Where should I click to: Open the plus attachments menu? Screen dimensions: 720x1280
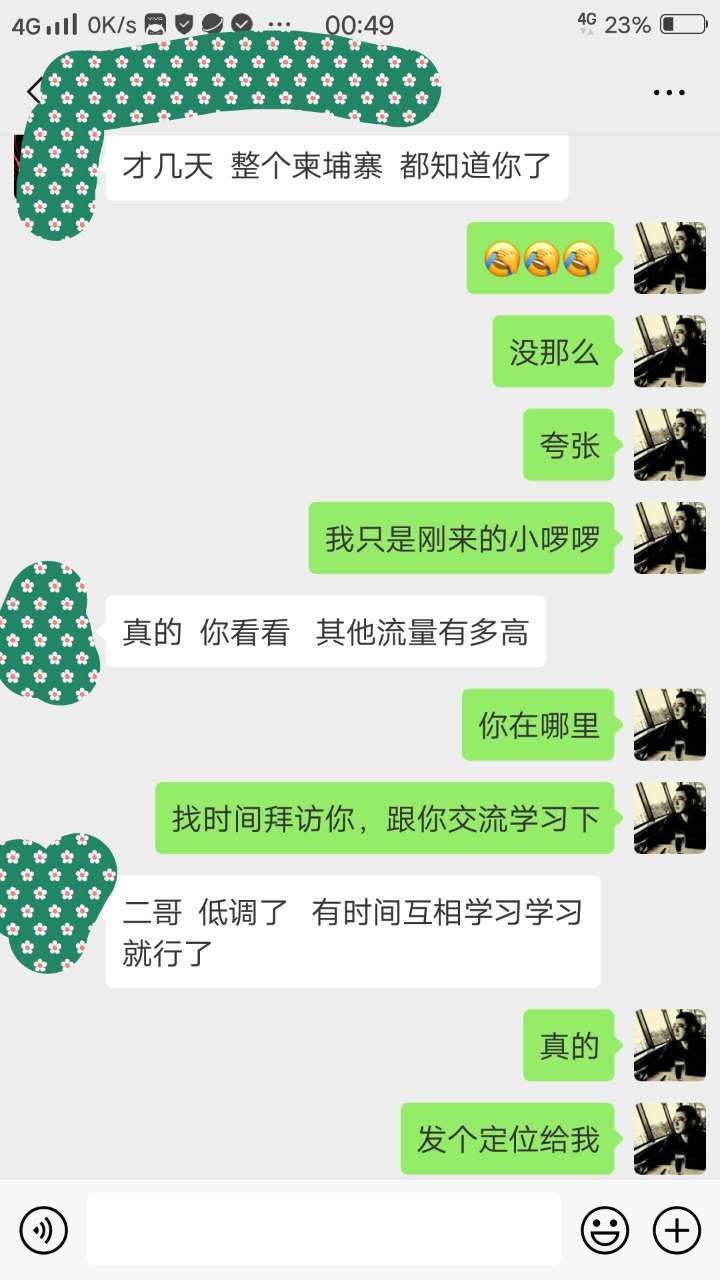click(677, 1229)
